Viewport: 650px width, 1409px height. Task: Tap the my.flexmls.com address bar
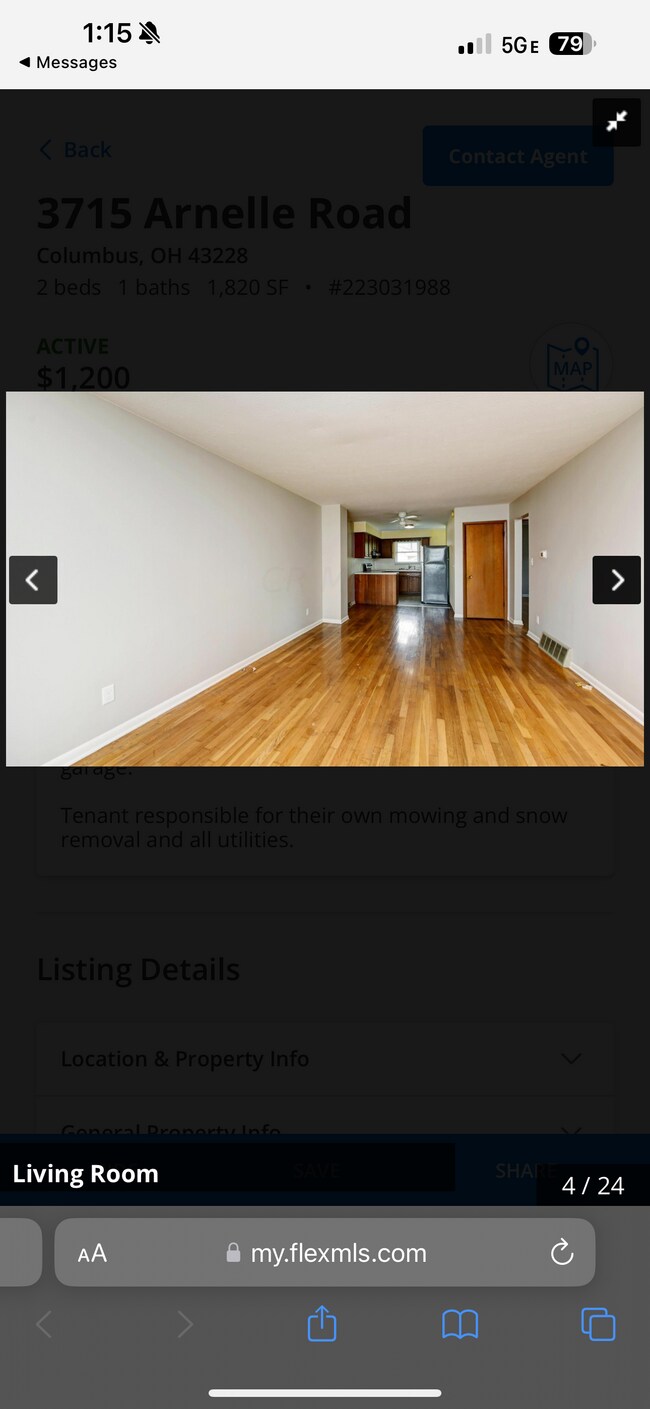(x=338, y=1253)
